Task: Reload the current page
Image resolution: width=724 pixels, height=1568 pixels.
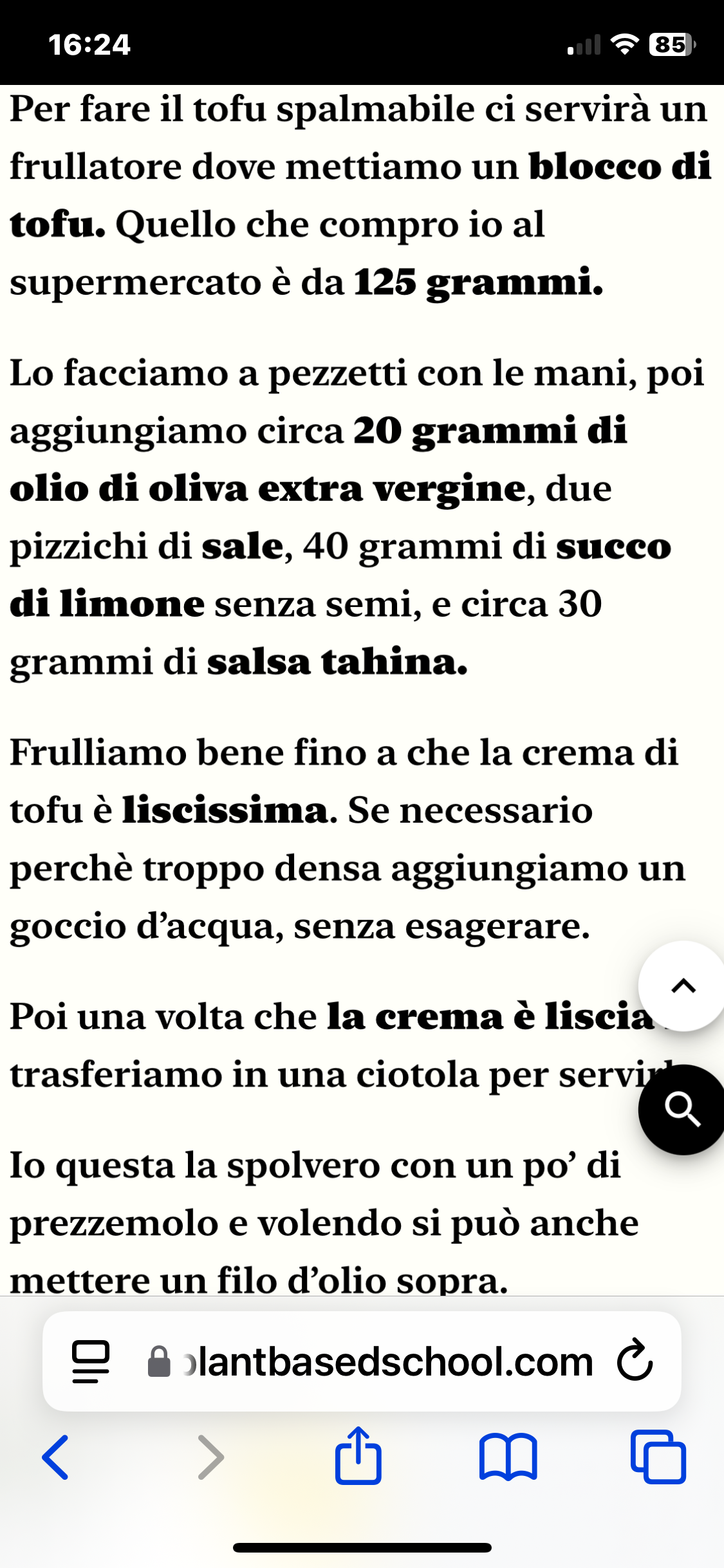Action: pos(635,1361)
